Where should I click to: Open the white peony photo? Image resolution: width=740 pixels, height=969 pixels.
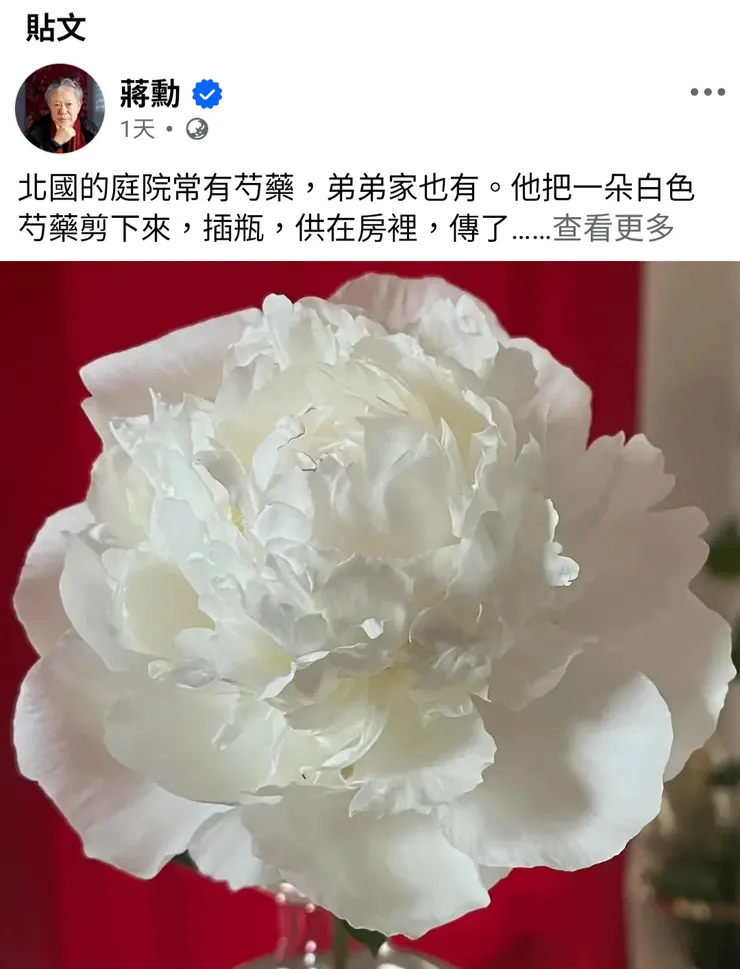click(370, 615)
